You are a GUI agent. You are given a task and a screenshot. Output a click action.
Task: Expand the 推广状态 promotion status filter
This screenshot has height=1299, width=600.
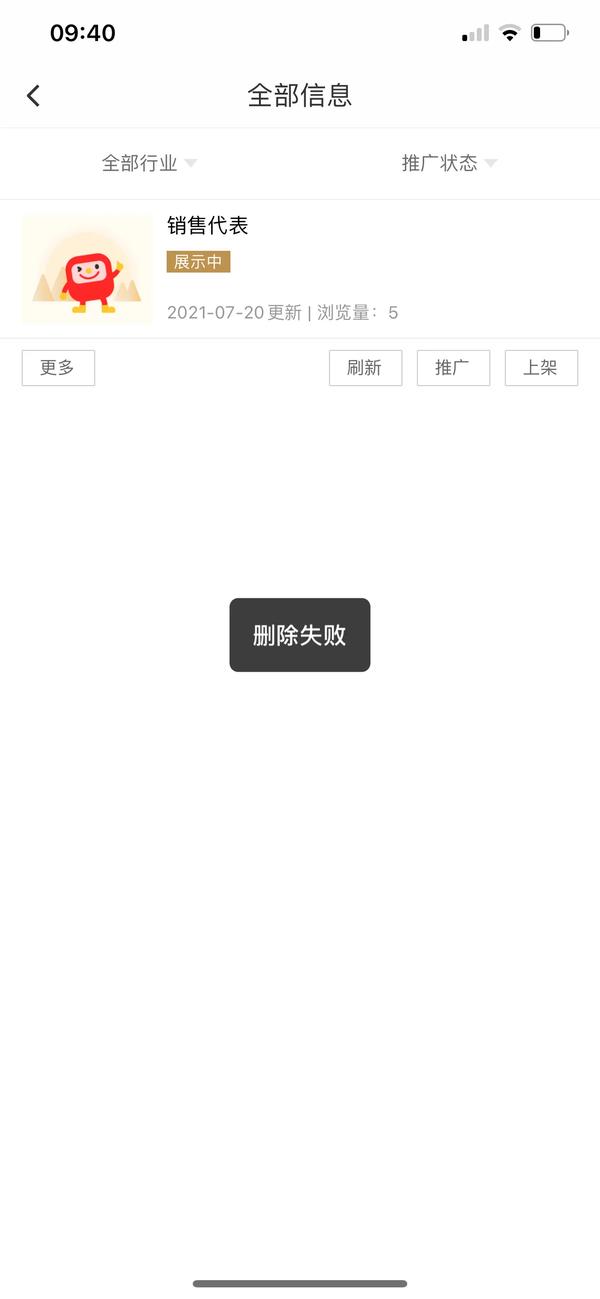(449, 163)
